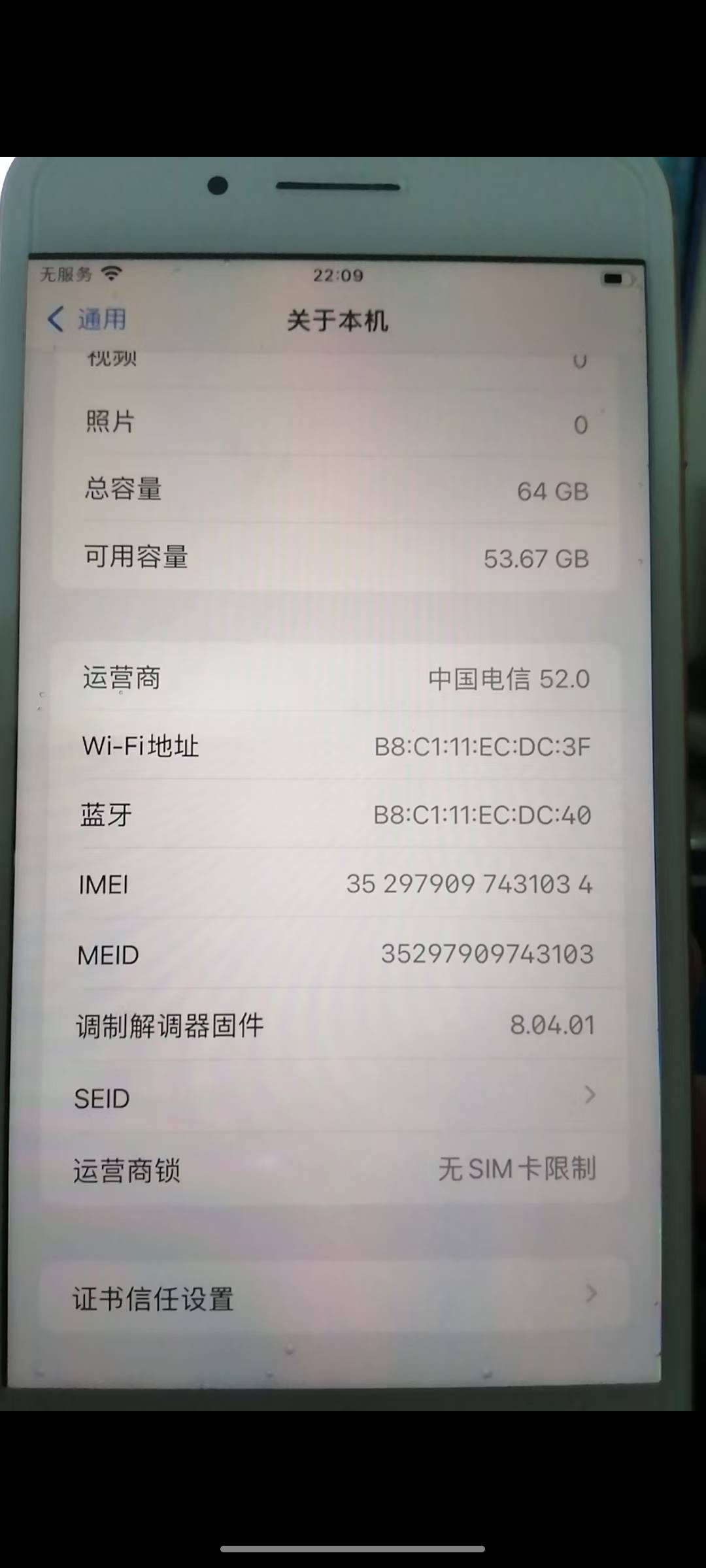
Task: Open the SEID row
Action: (x=335, y=1097)
